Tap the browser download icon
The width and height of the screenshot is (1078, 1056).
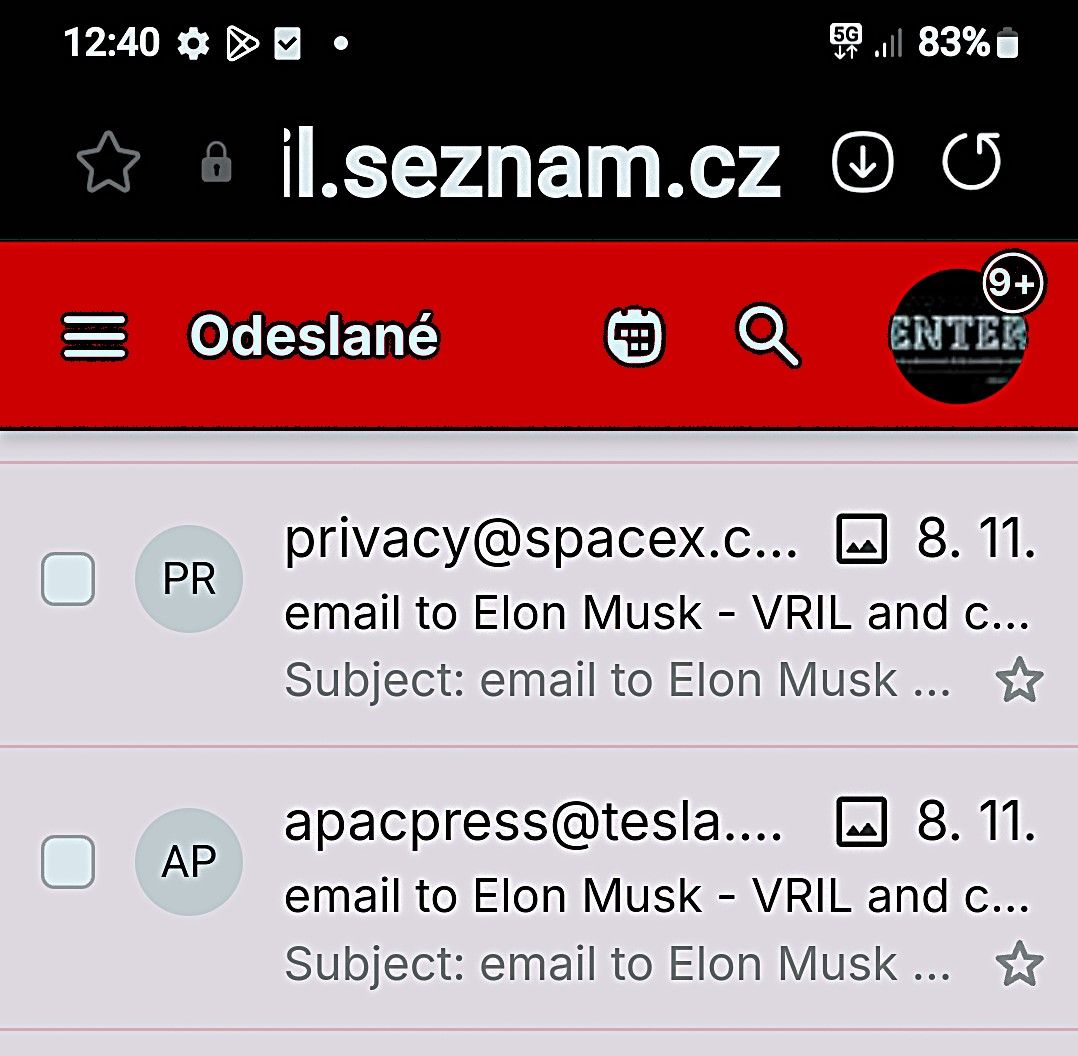(863, 164)
